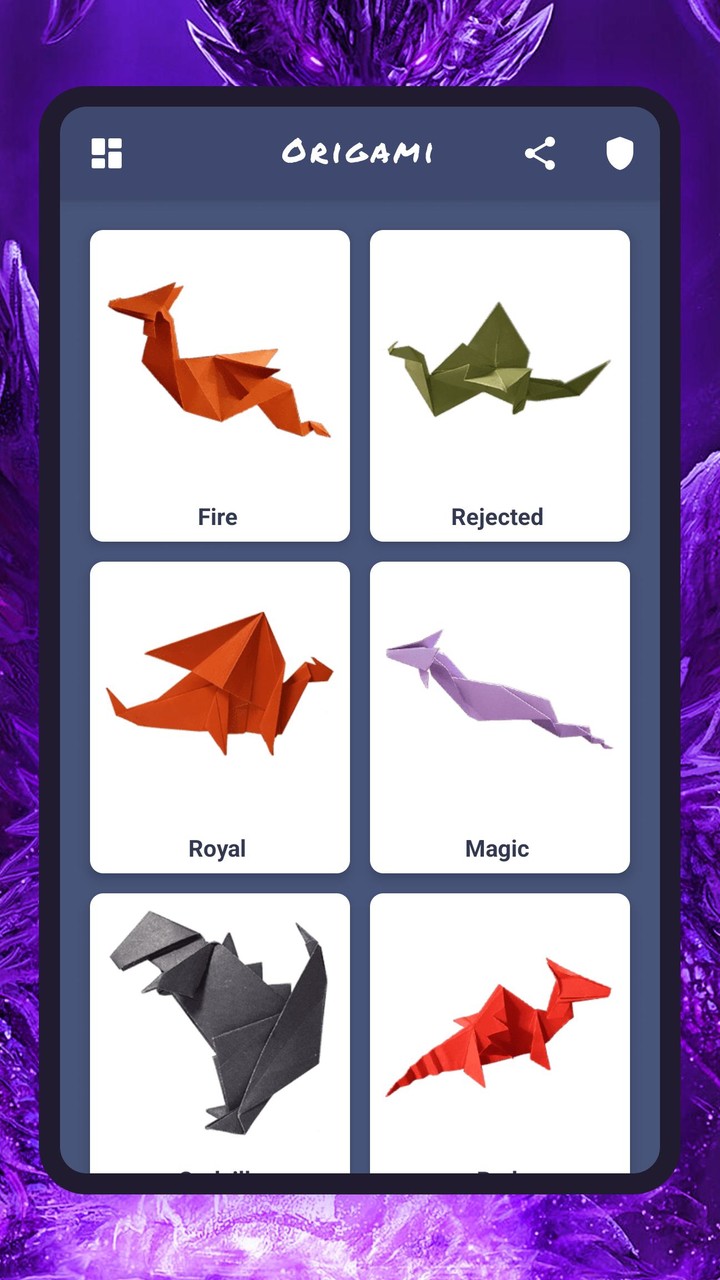Select the Rejected dragon card

(x=499, y=384)
